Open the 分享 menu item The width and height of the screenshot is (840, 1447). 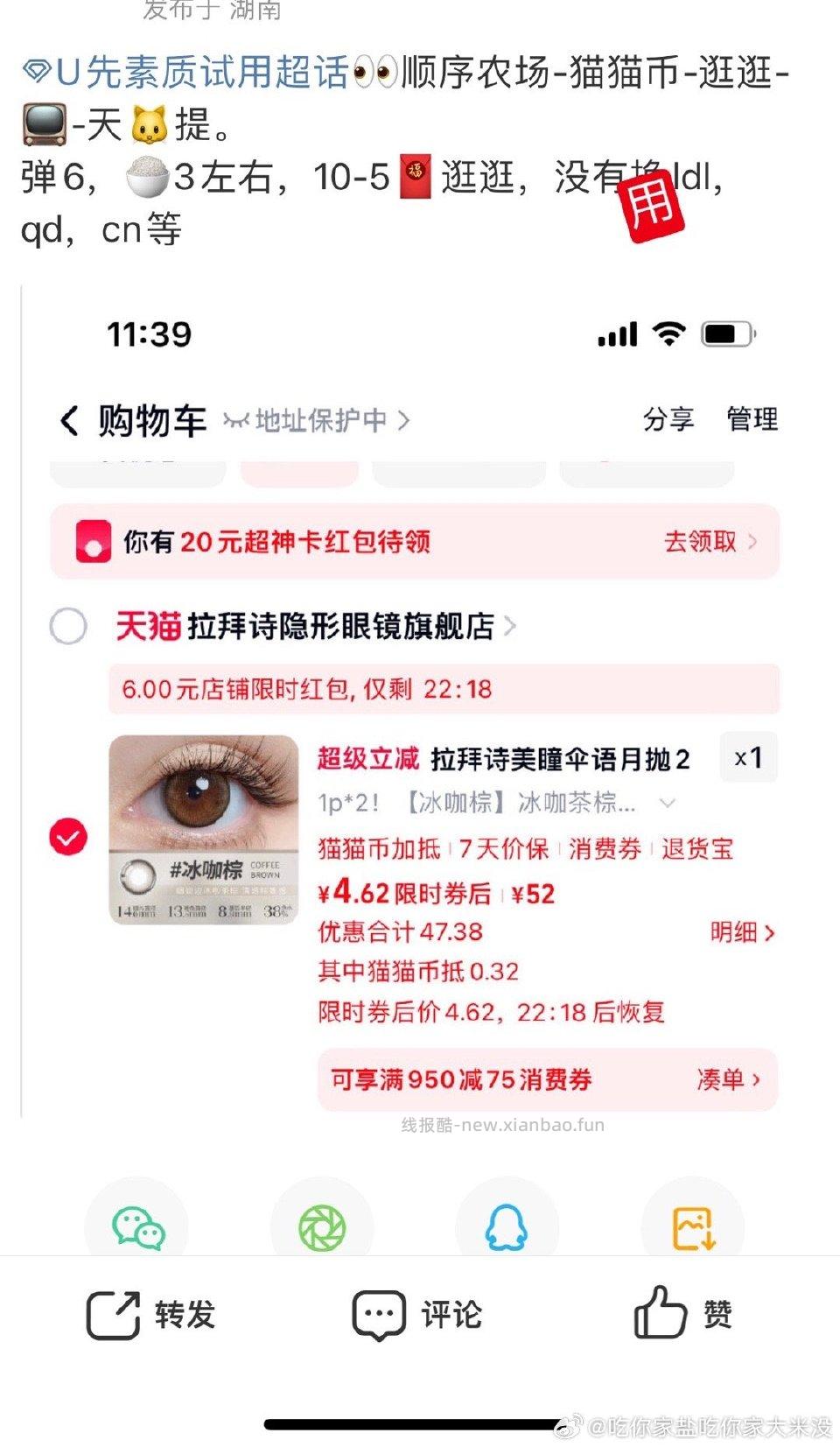tap(668, 419)
